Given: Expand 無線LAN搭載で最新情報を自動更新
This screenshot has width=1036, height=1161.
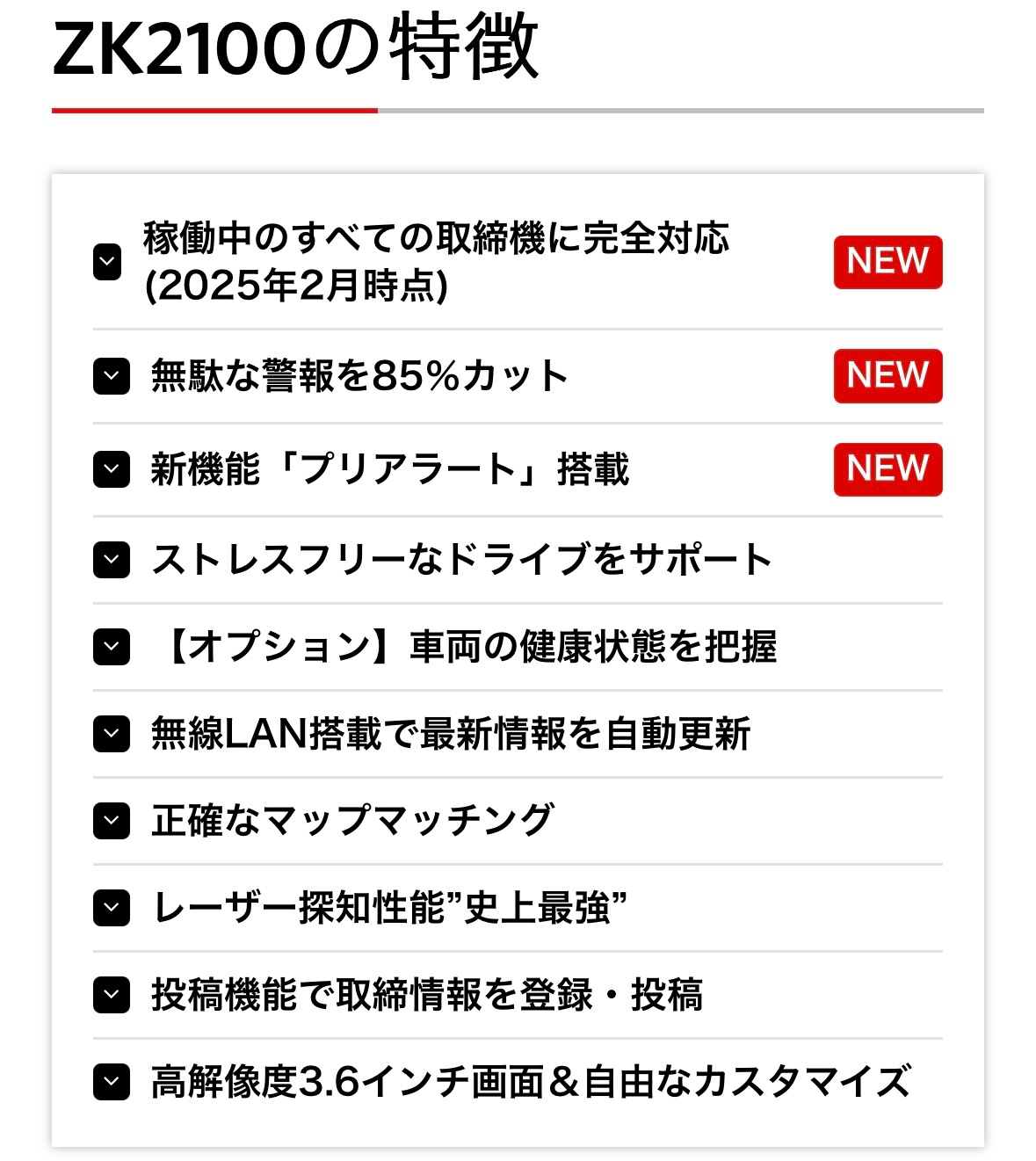Looking at the screenshot, I should 518,734.
